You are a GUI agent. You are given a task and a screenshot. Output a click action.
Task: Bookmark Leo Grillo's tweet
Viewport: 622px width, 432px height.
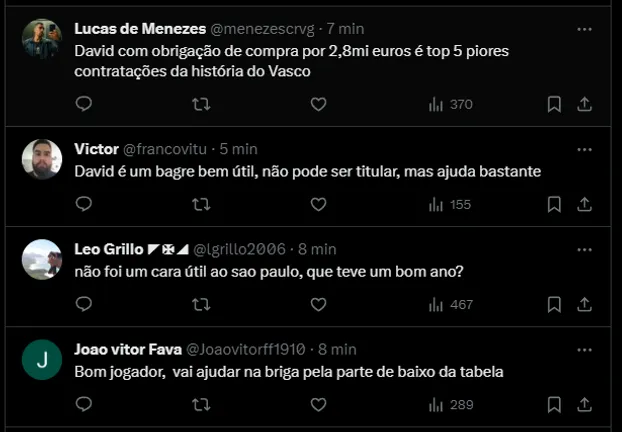554,304
